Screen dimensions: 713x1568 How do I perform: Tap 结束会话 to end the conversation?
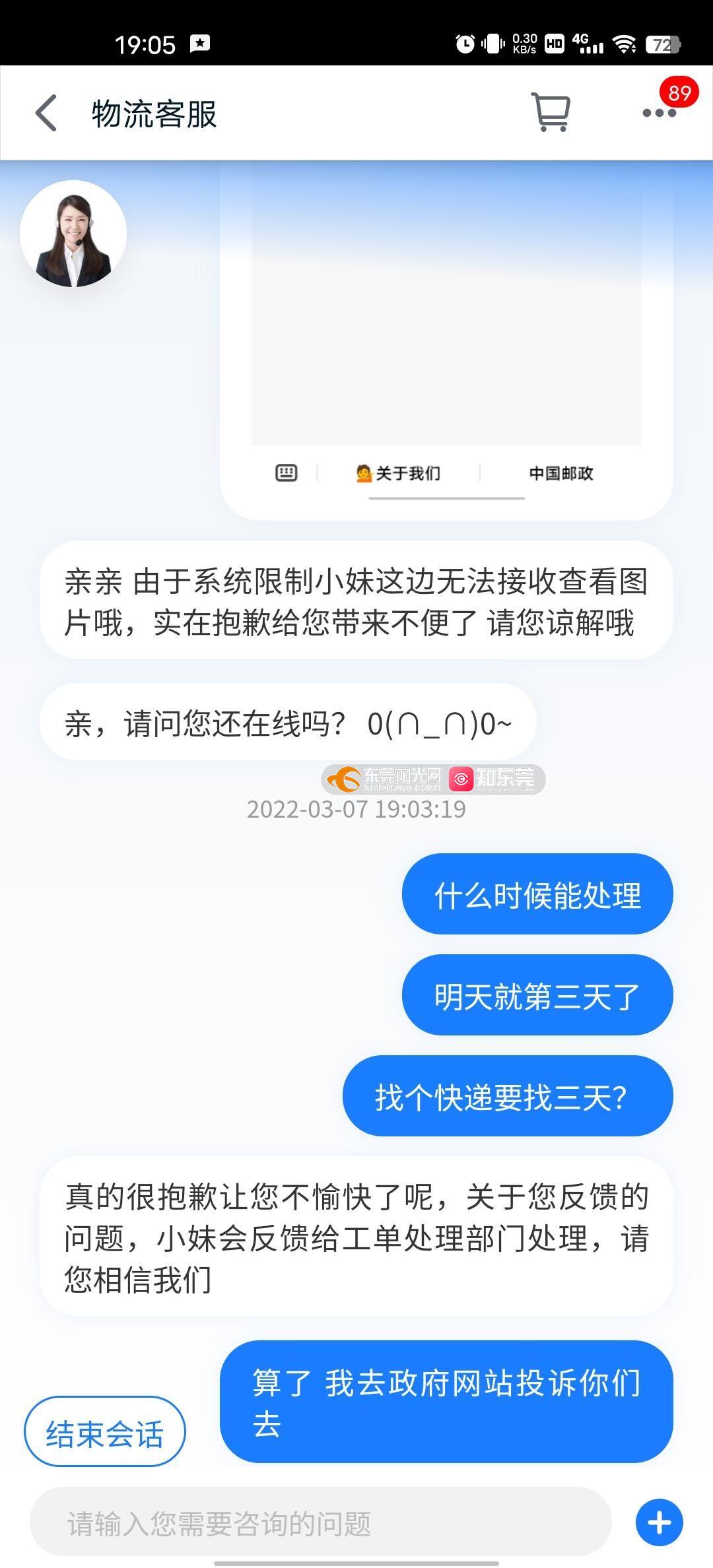pos(105,1431)
